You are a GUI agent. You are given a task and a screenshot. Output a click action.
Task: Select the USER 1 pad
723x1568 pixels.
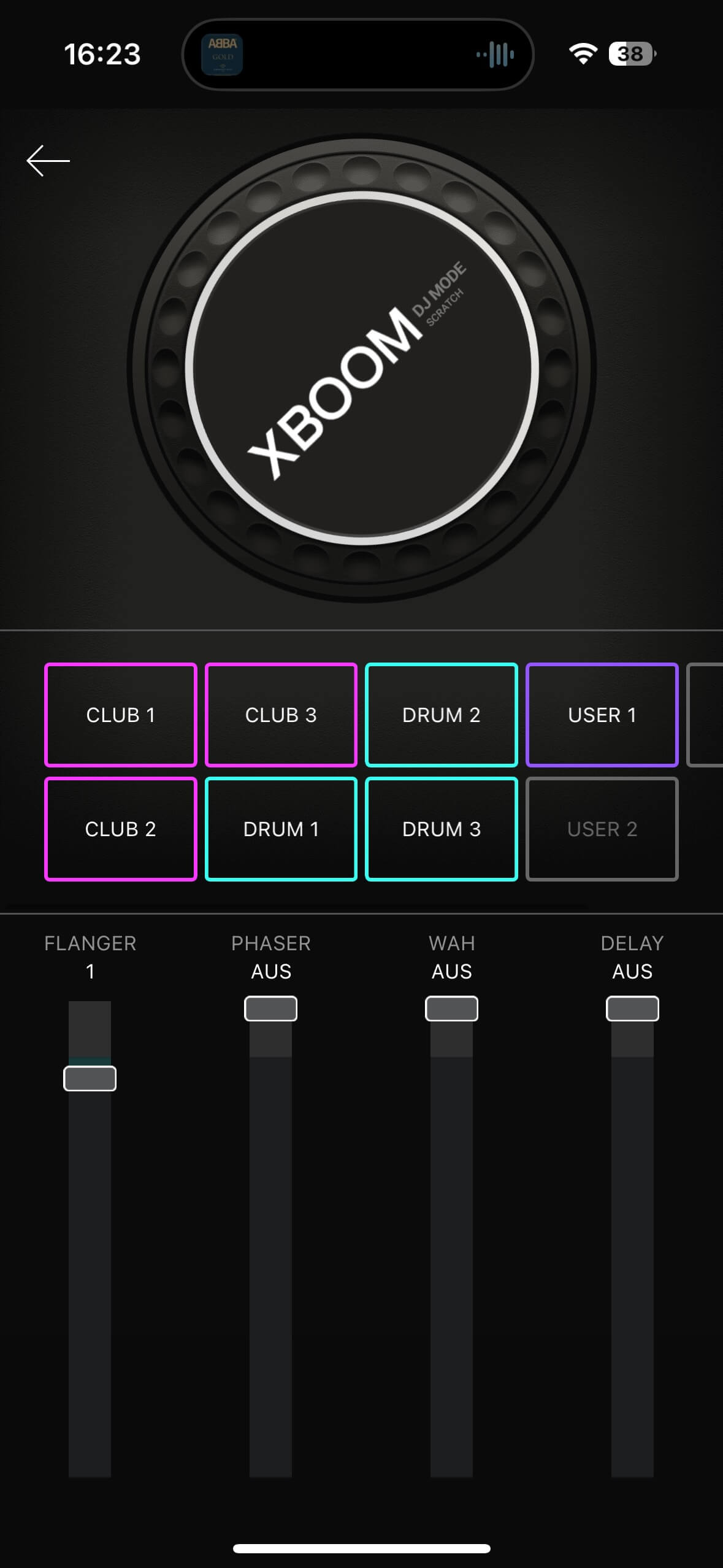click(602, 715)
